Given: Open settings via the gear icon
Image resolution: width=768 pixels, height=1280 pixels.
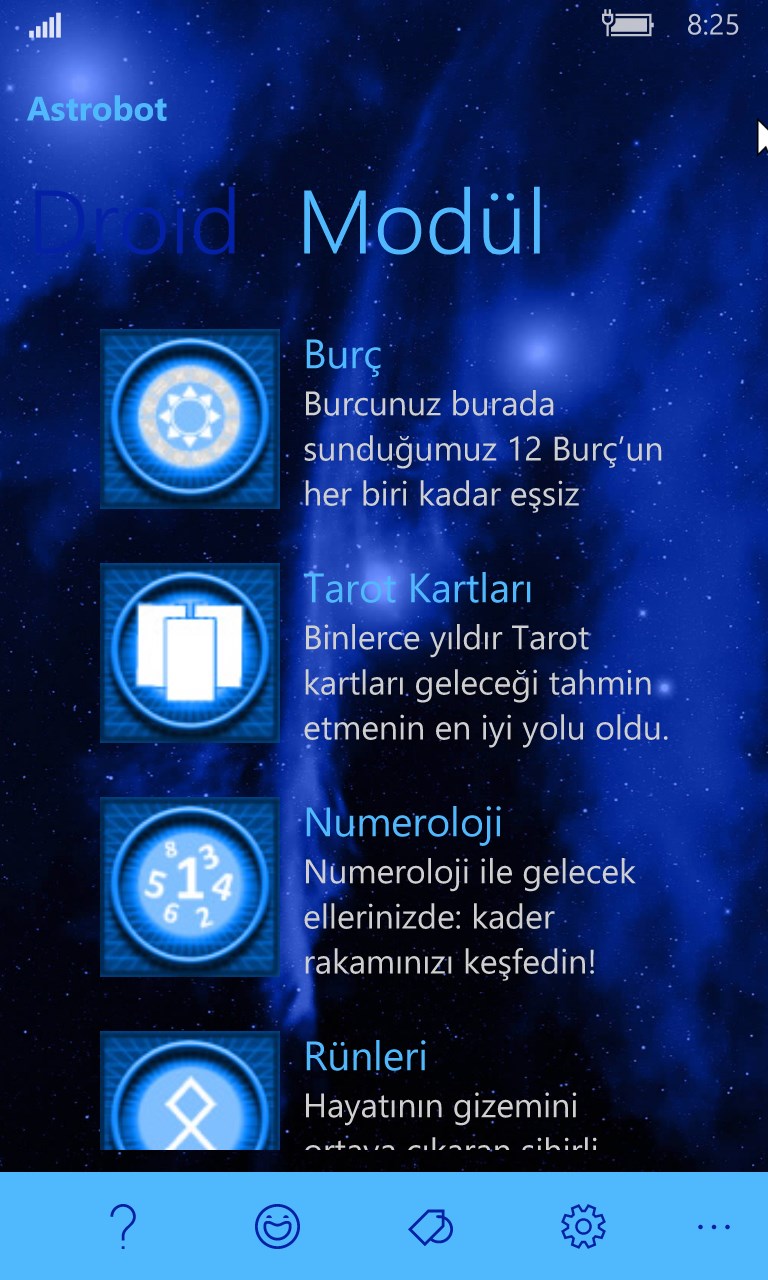Looking at the screenshot, I should coord(584,1226).
